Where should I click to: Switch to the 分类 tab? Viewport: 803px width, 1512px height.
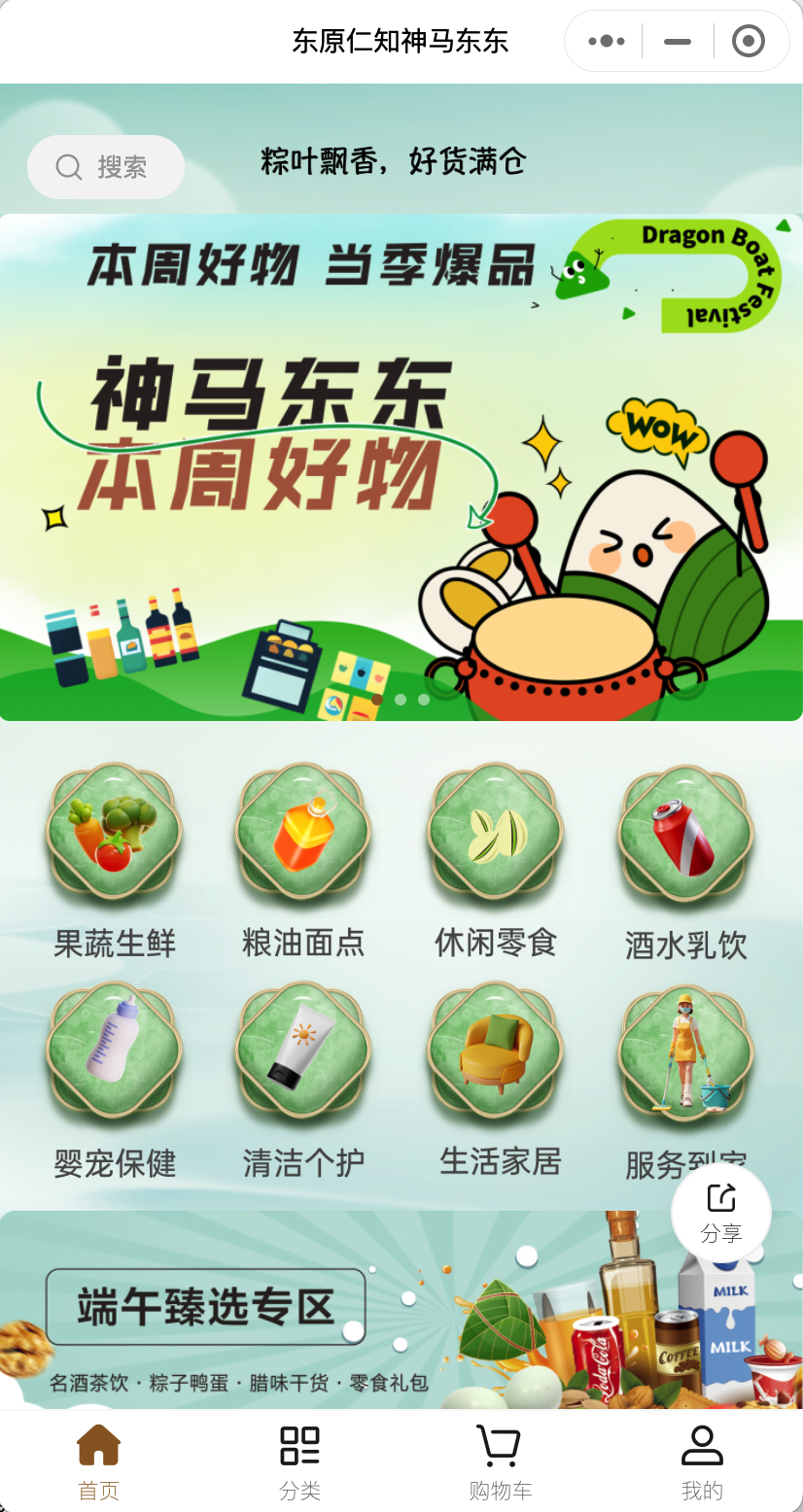coord(299,1461)
